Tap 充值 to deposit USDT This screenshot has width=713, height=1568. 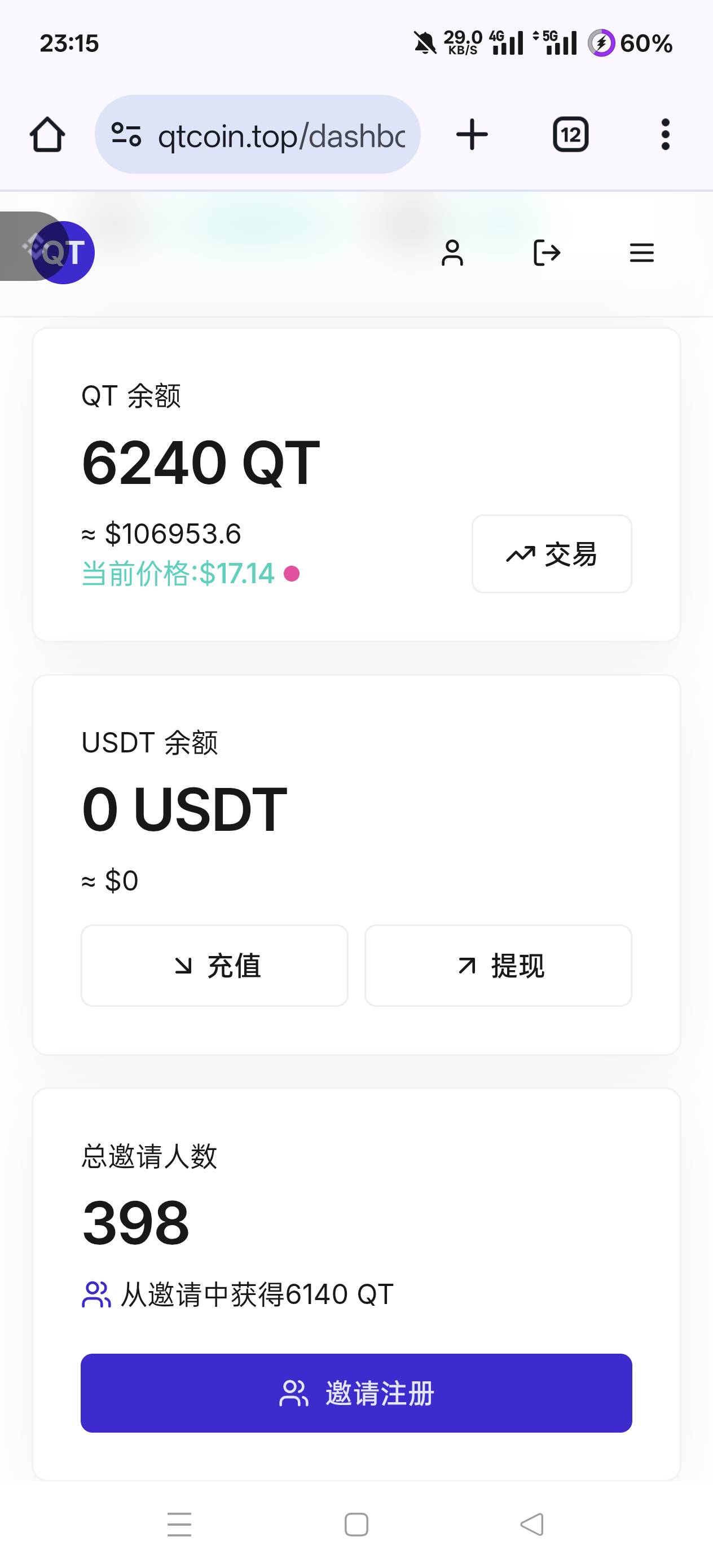[x=214, y=966]
